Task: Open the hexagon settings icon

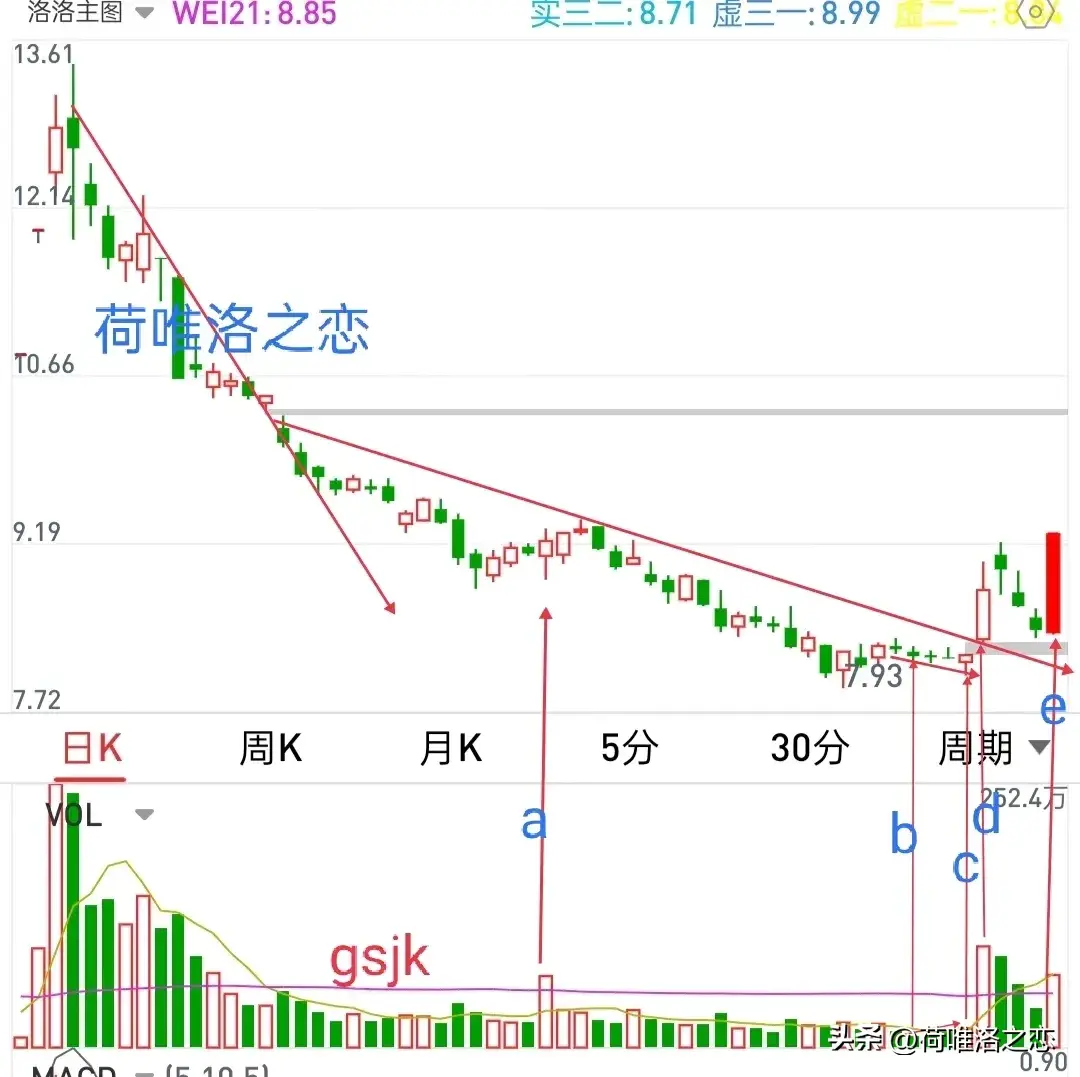Action: [x=1040, y=13]
